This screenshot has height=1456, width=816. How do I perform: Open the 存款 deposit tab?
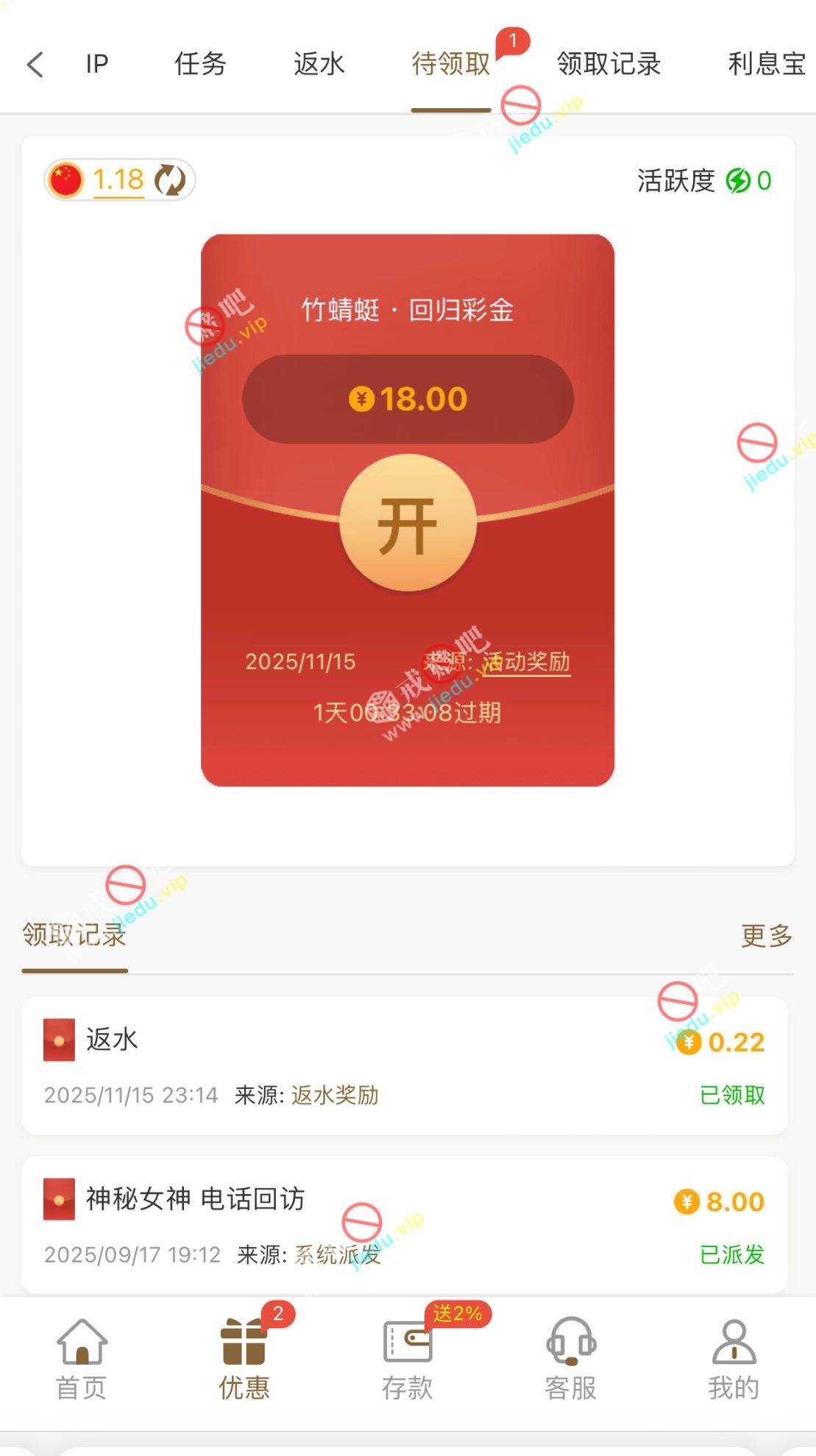tap(407, 1360)
